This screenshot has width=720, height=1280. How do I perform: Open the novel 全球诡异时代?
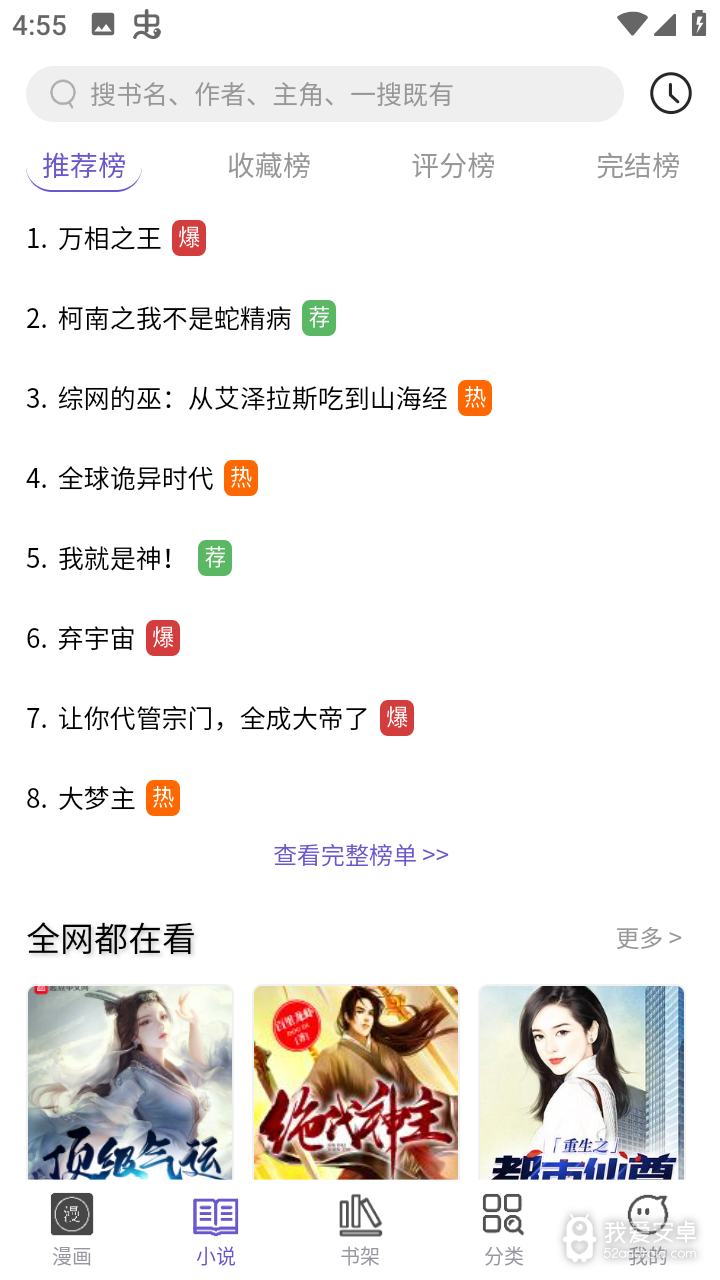pos(136,478)
